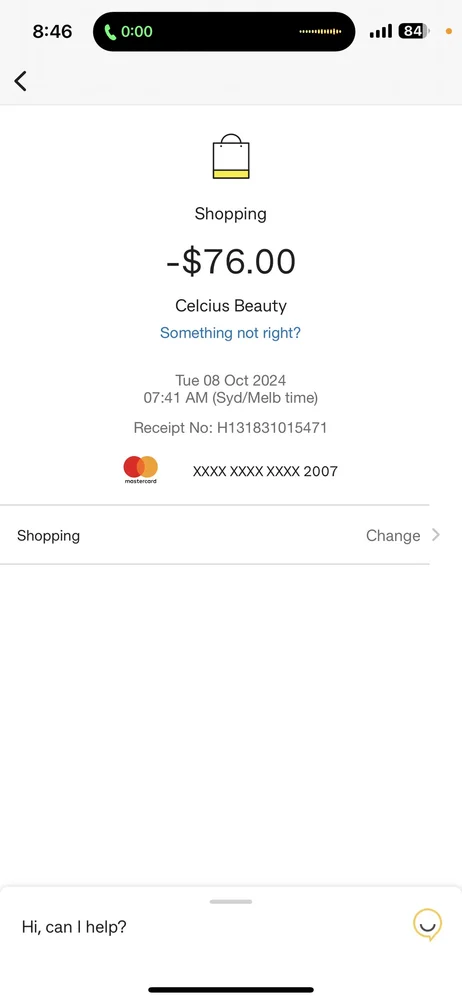Screen dimensions: 462x1000
Task: Tap the smiling chat assistant icon
Action: click(x=427, y=925)
